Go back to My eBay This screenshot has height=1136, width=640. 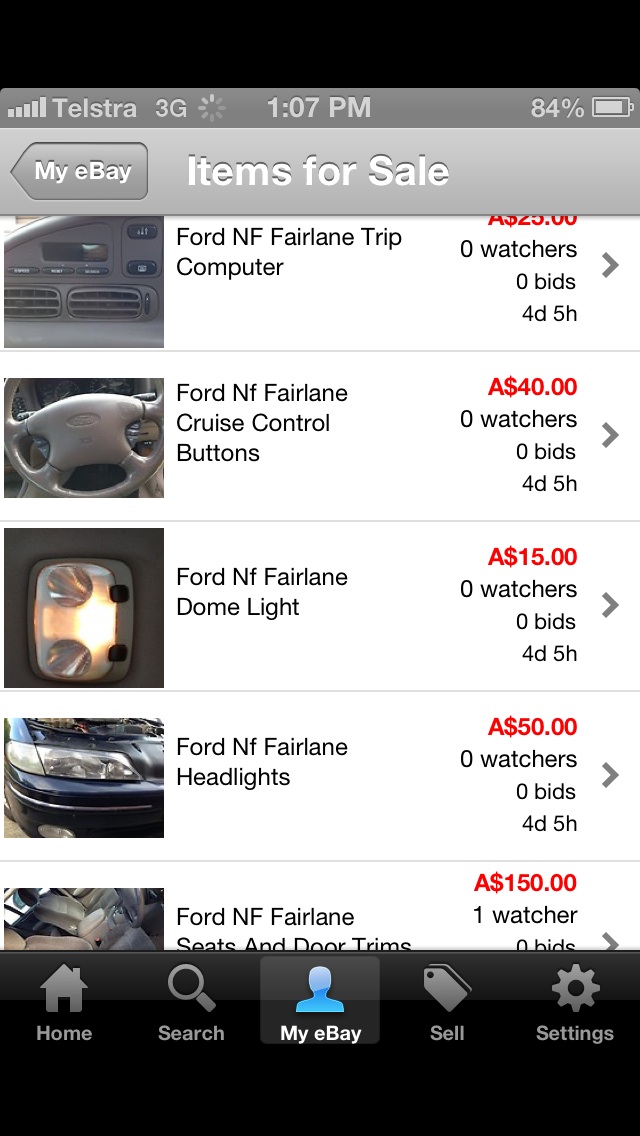82,172
